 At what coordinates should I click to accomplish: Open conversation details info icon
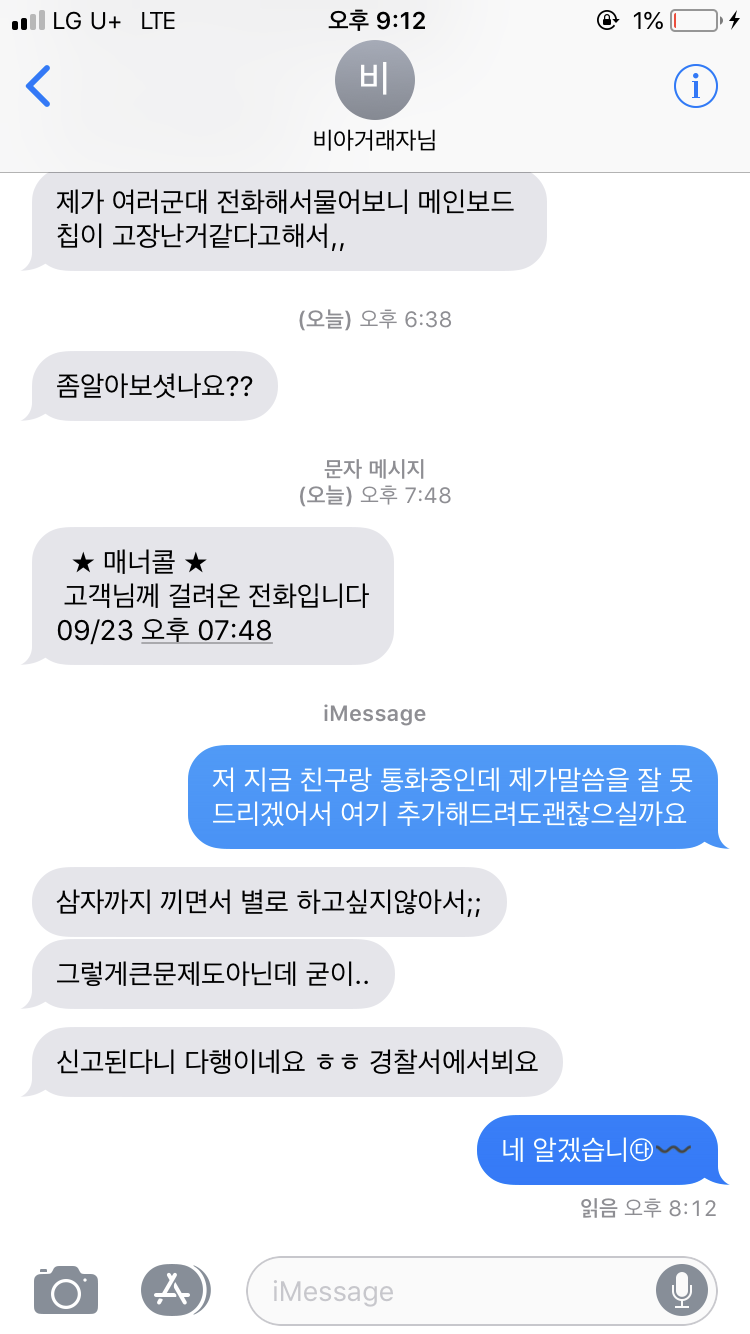(695, 87)
